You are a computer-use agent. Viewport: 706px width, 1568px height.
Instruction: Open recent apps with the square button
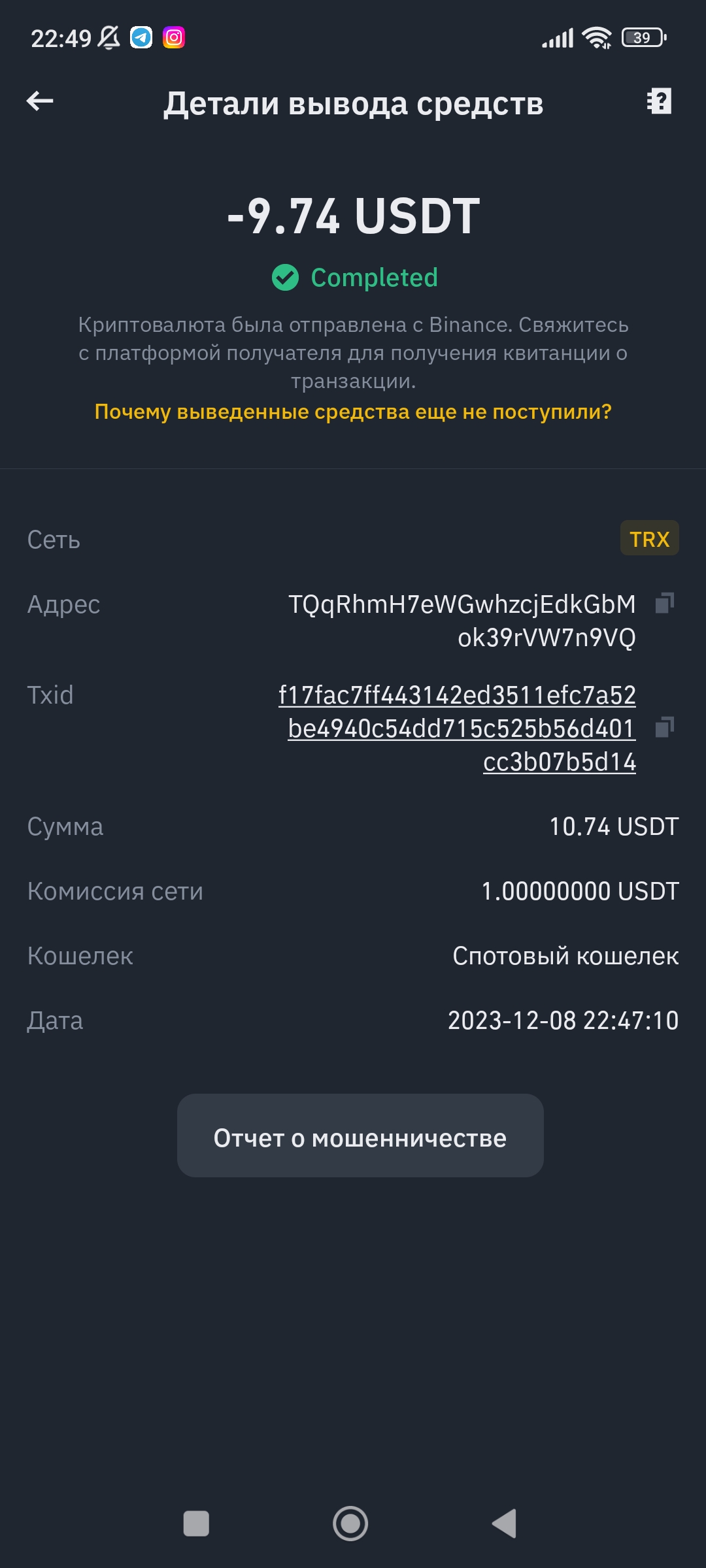click(196, 1524)
